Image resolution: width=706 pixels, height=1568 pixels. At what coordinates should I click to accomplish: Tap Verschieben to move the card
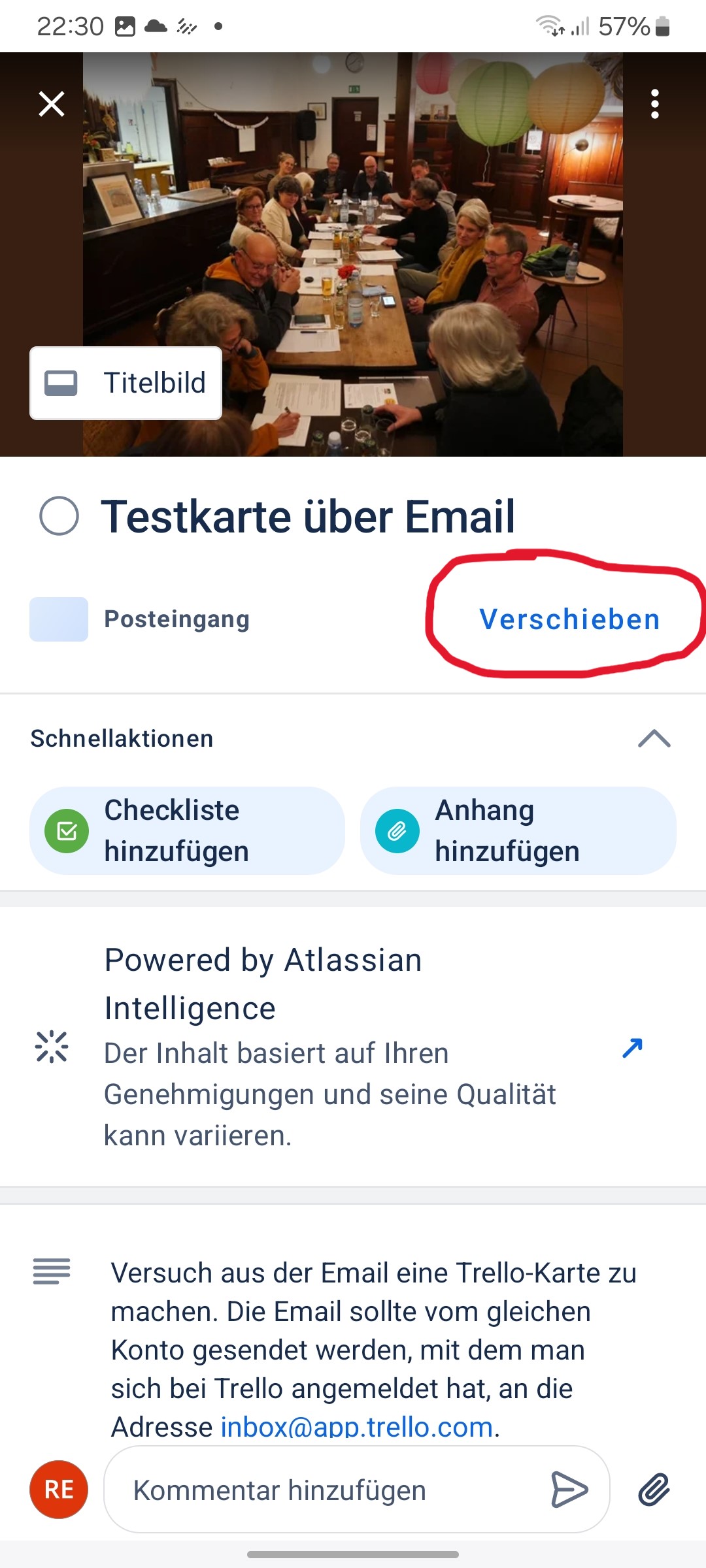click(569, 619)
